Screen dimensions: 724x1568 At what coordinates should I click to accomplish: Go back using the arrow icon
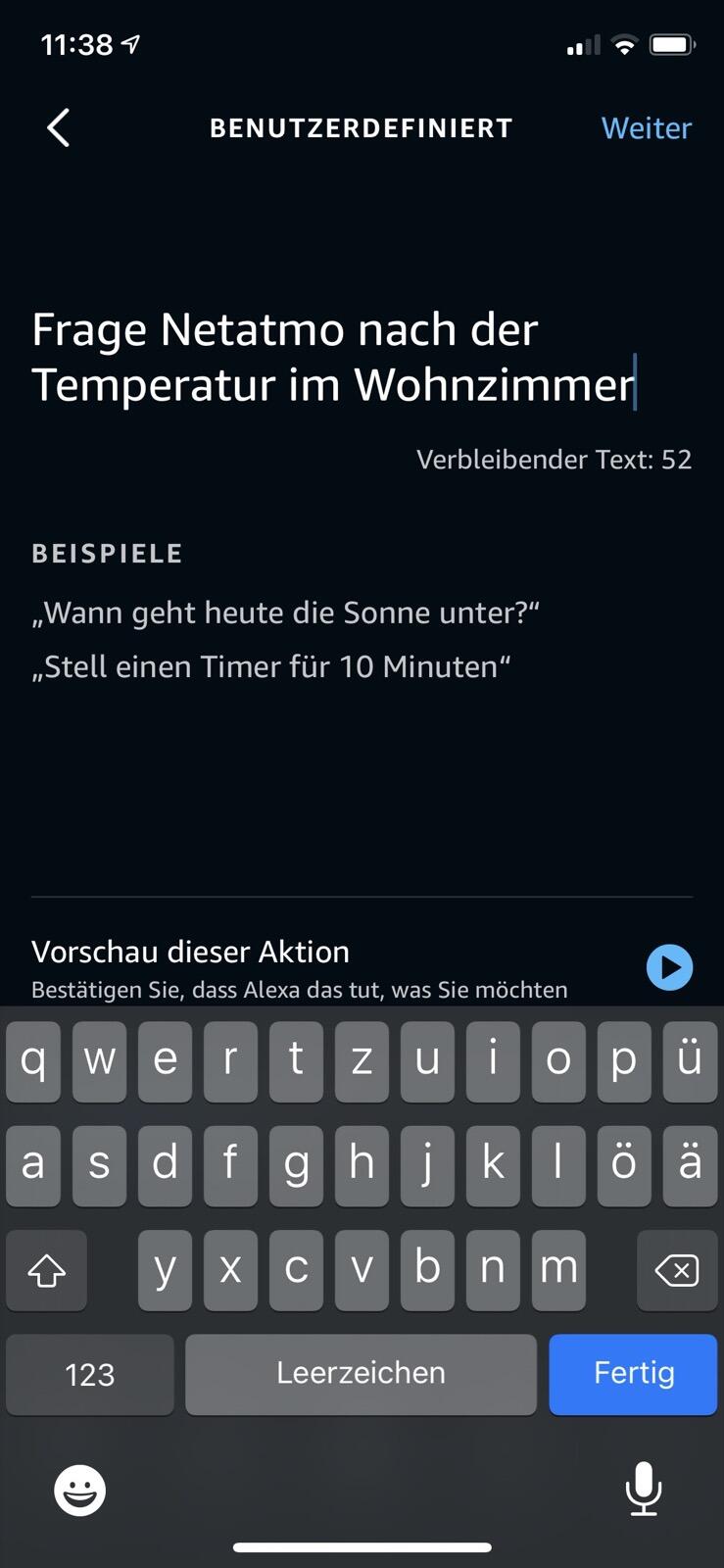coord(59,128)
